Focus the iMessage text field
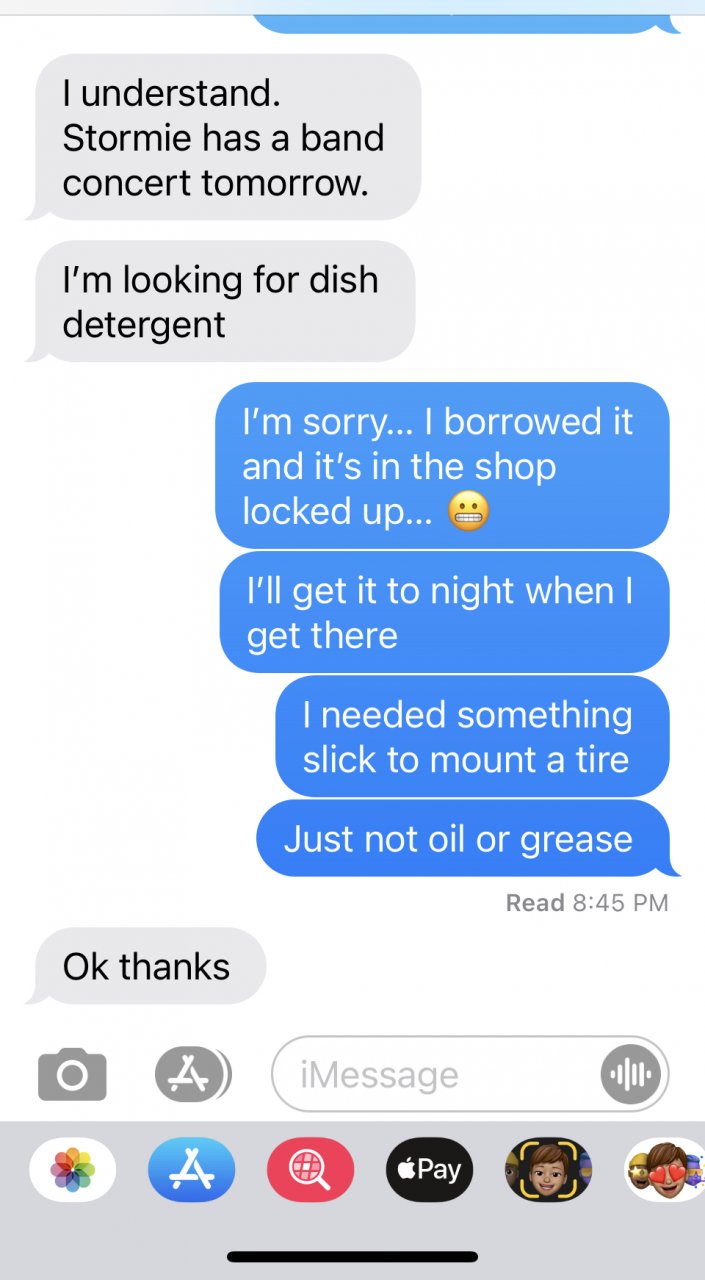705x1280 pixels. [x=430, y=1075]
